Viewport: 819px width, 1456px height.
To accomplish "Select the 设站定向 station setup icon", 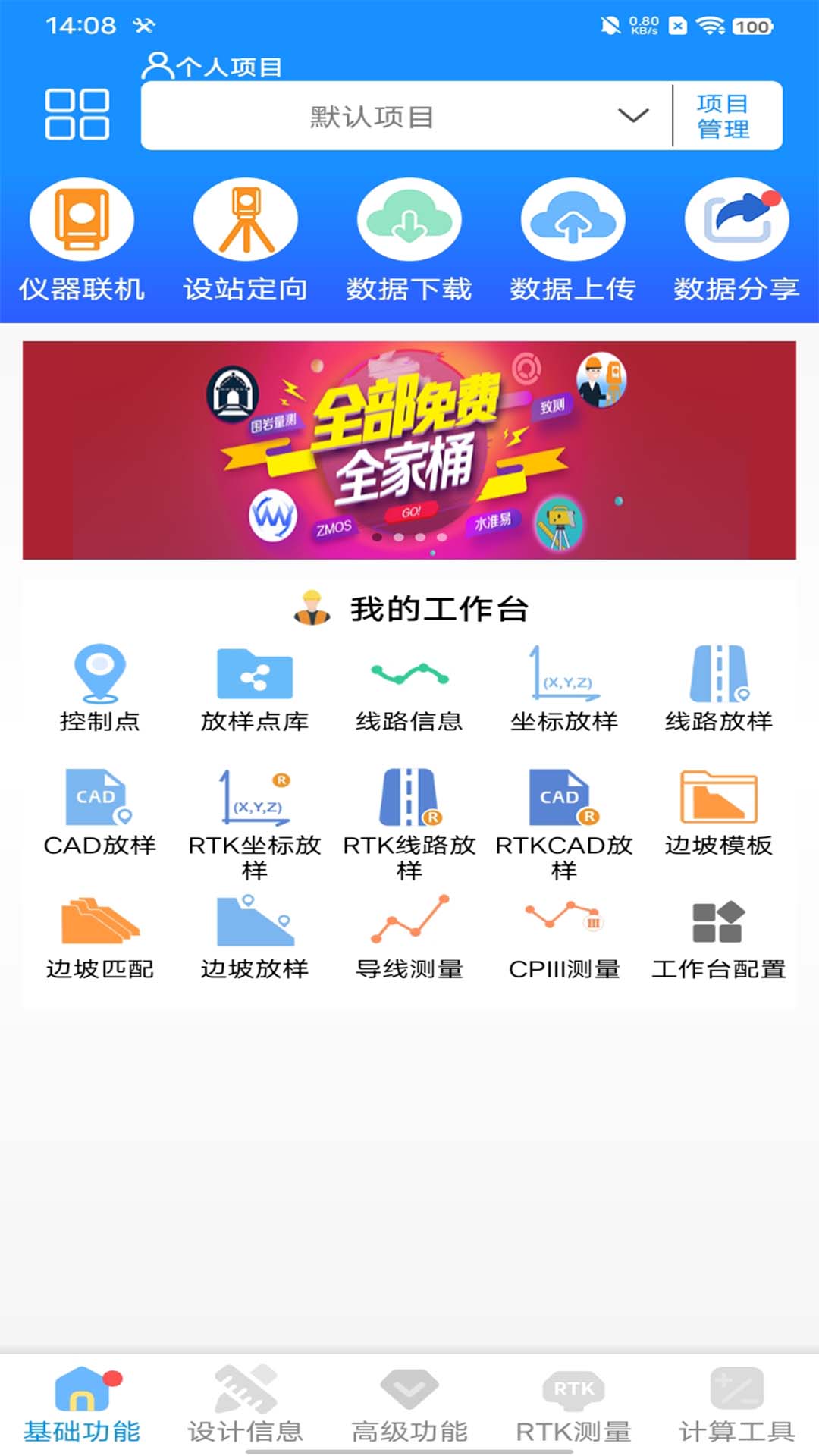I will [x=244, y=235].
